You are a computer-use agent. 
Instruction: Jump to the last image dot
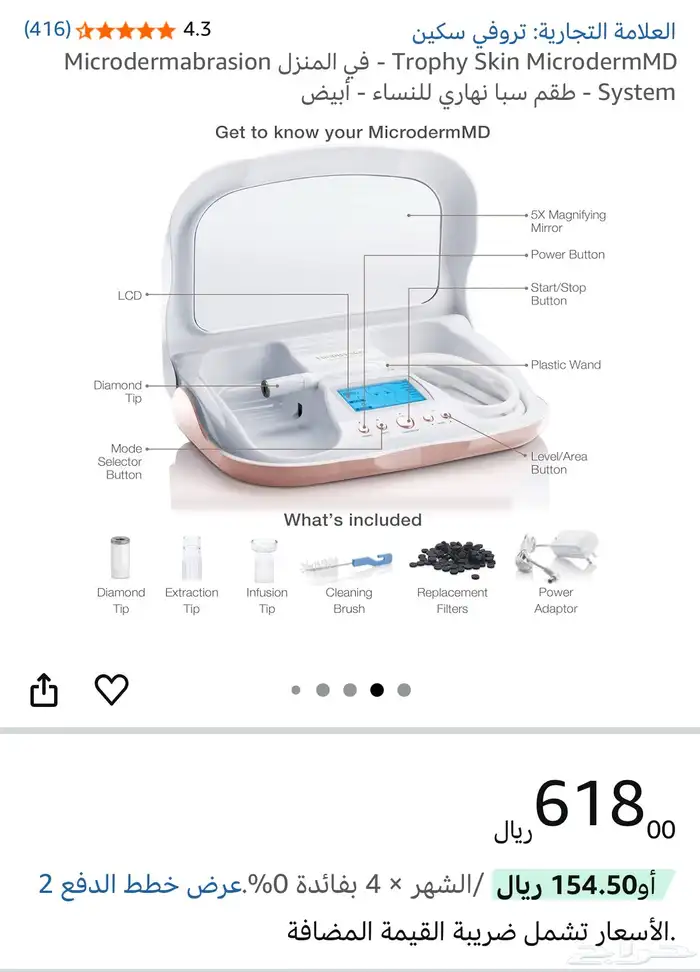tap(404, 690)
